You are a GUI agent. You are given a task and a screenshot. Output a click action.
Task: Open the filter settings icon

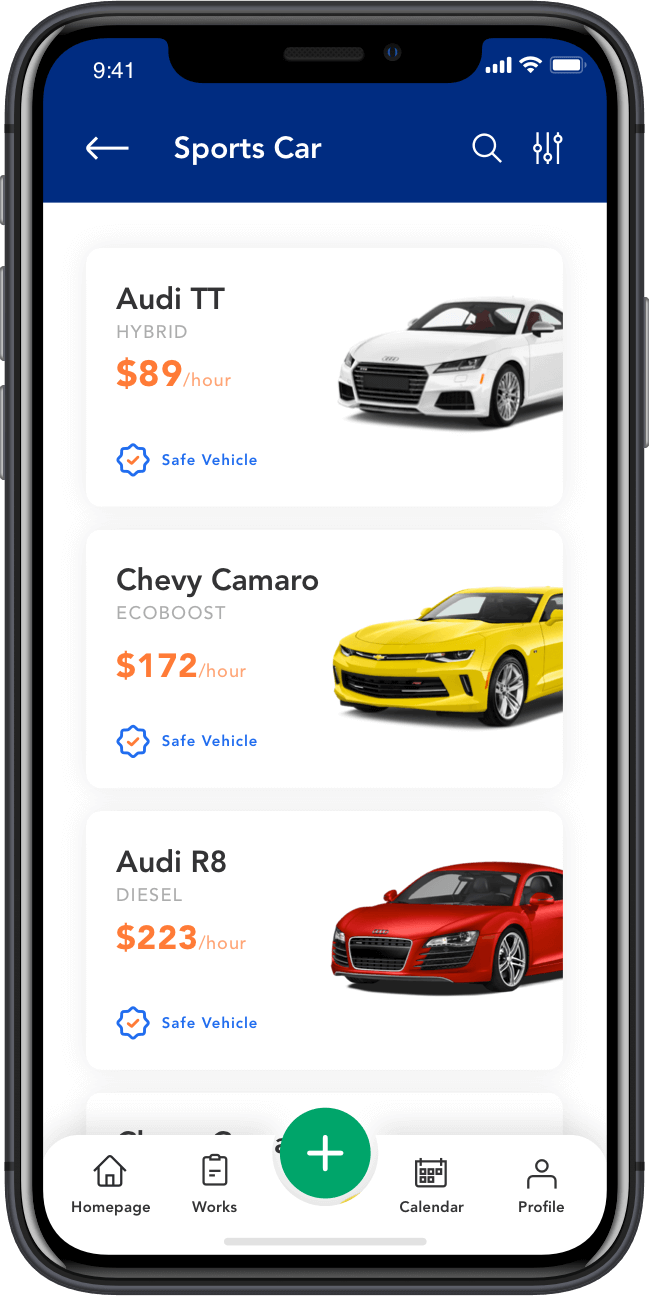(548, 149)
